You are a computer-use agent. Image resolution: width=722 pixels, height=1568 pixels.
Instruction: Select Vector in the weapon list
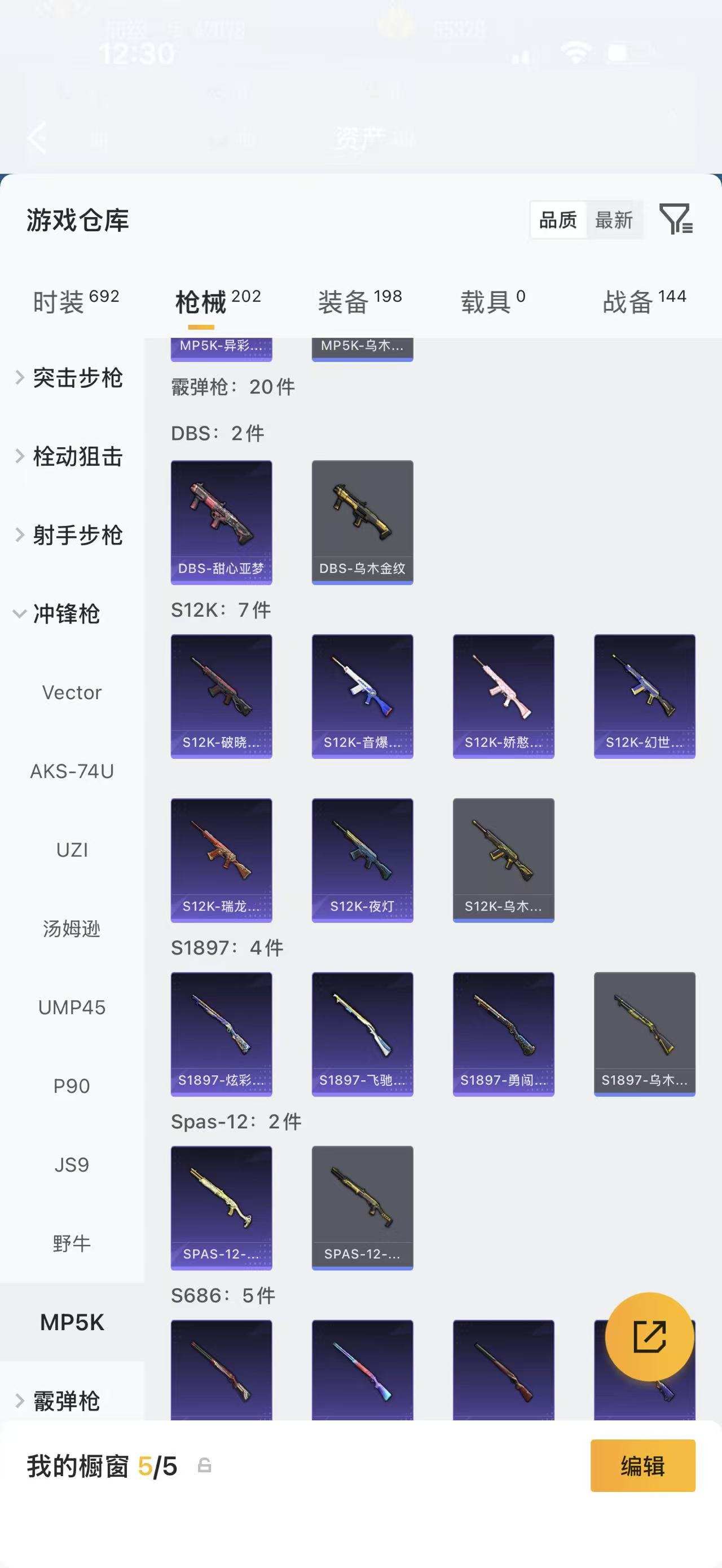point(72,692)
